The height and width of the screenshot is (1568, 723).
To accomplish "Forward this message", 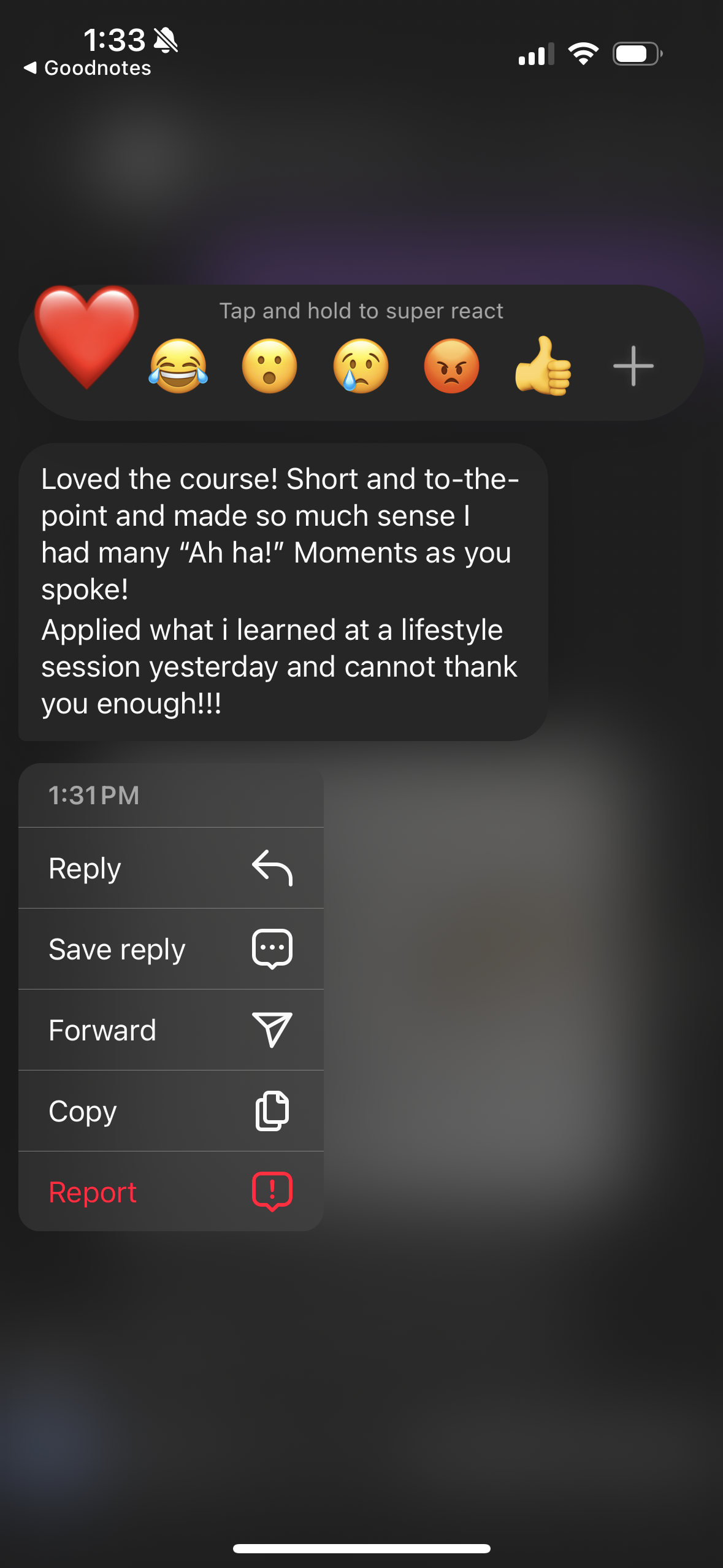I will [x=170, y=1030].
